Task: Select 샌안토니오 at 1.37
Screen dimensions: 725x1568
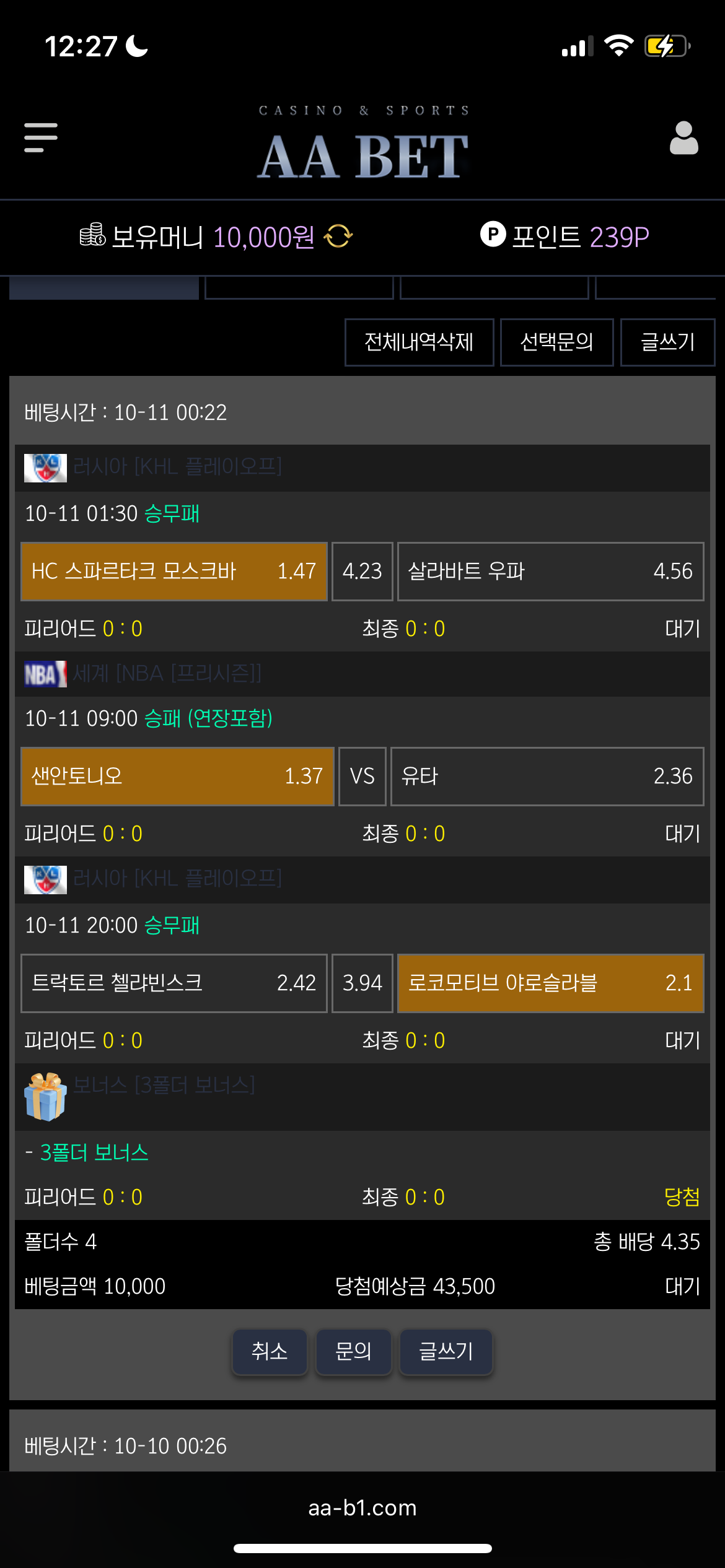Action: [x=177, y=776]
